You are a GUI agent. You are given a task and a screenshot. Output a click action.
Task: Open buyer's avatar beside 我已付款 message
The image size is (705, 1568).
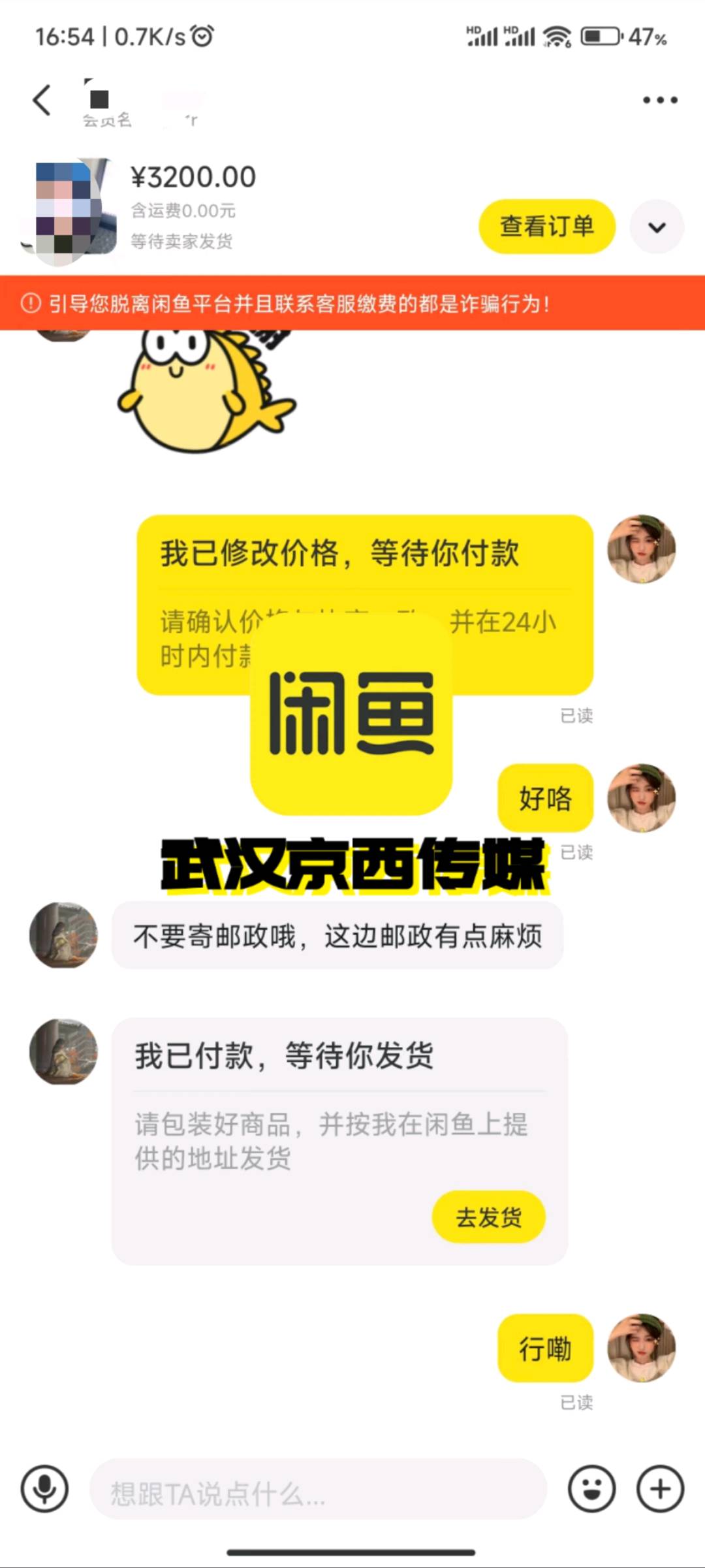[x=63, y=1051]
